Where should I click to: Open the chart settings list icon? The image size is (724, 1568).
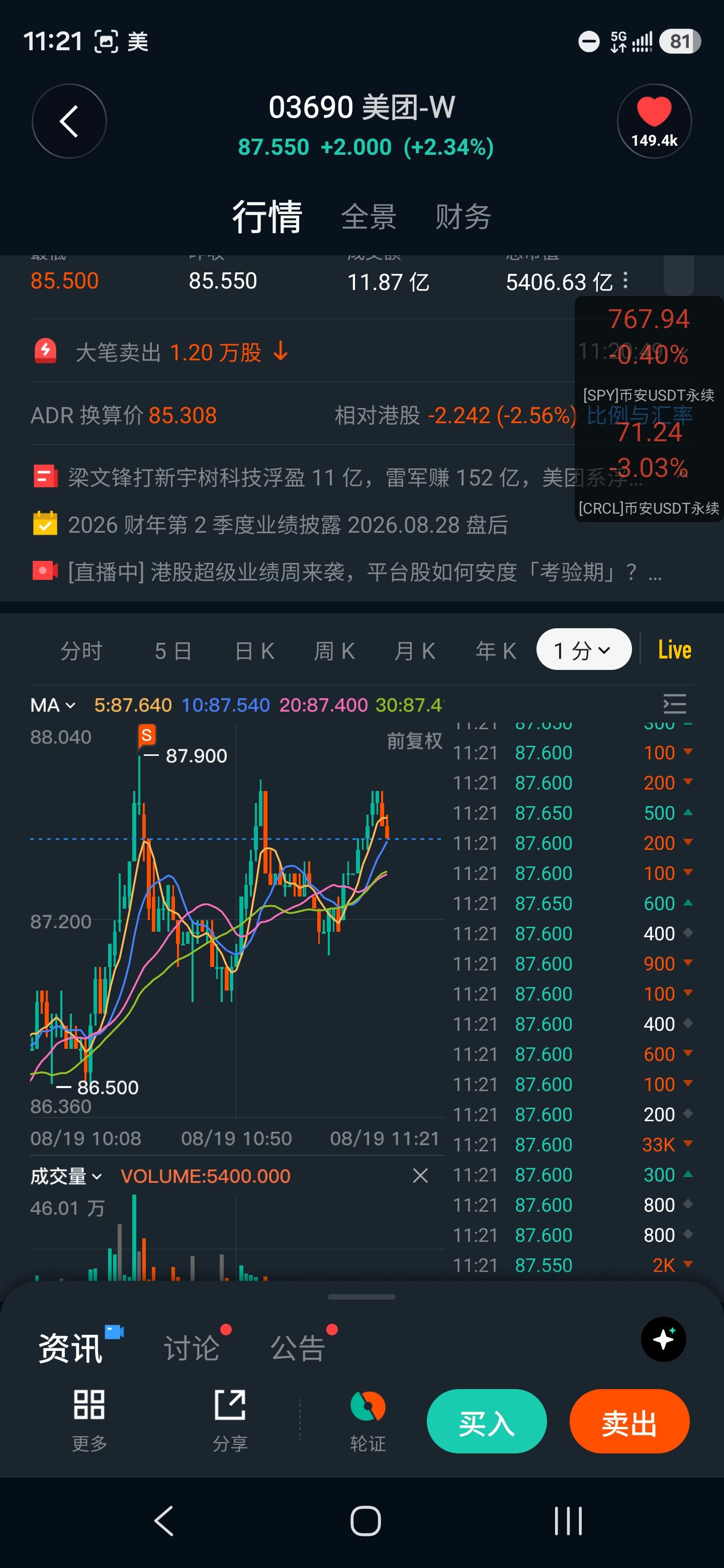tap(675, 704)
